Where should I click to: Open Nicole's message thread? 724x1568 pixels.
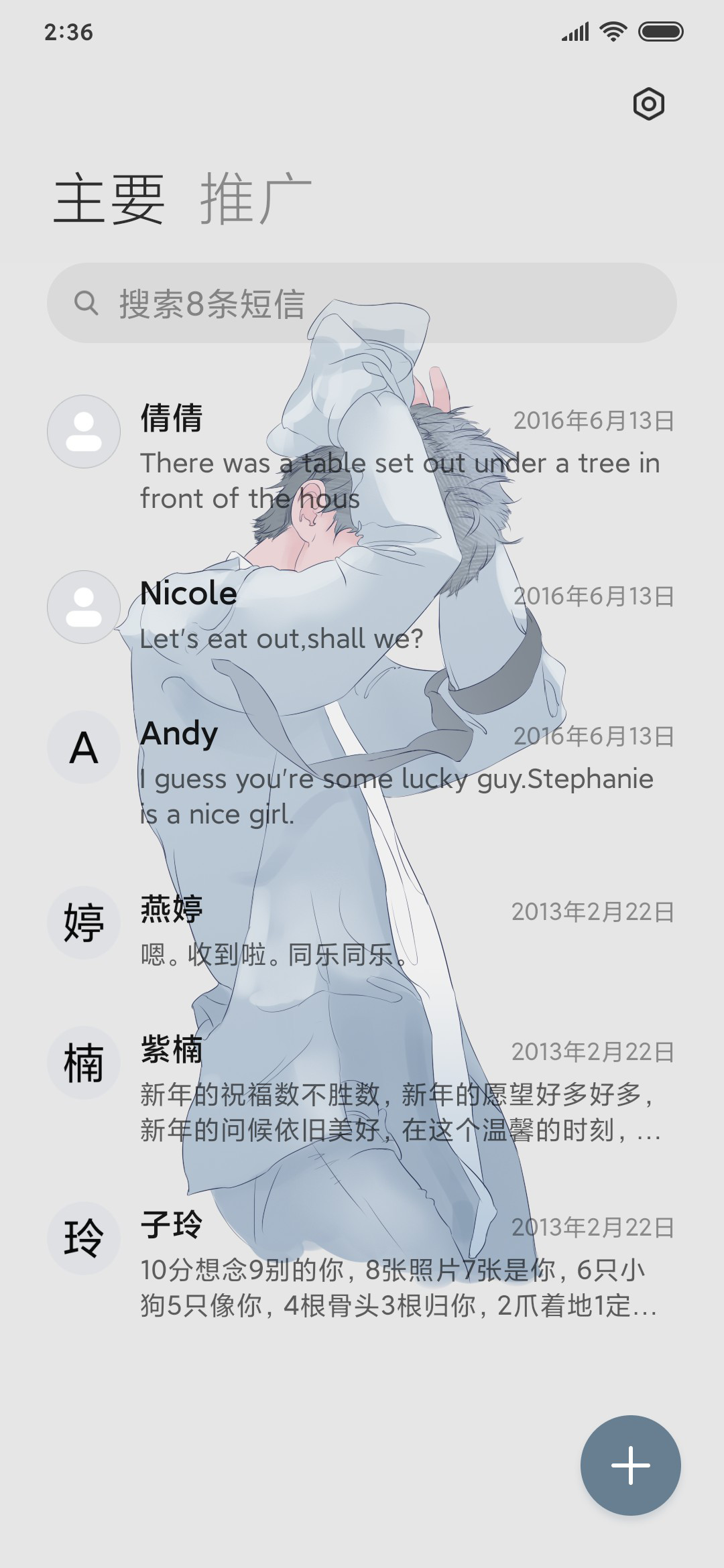click(362, 615)
